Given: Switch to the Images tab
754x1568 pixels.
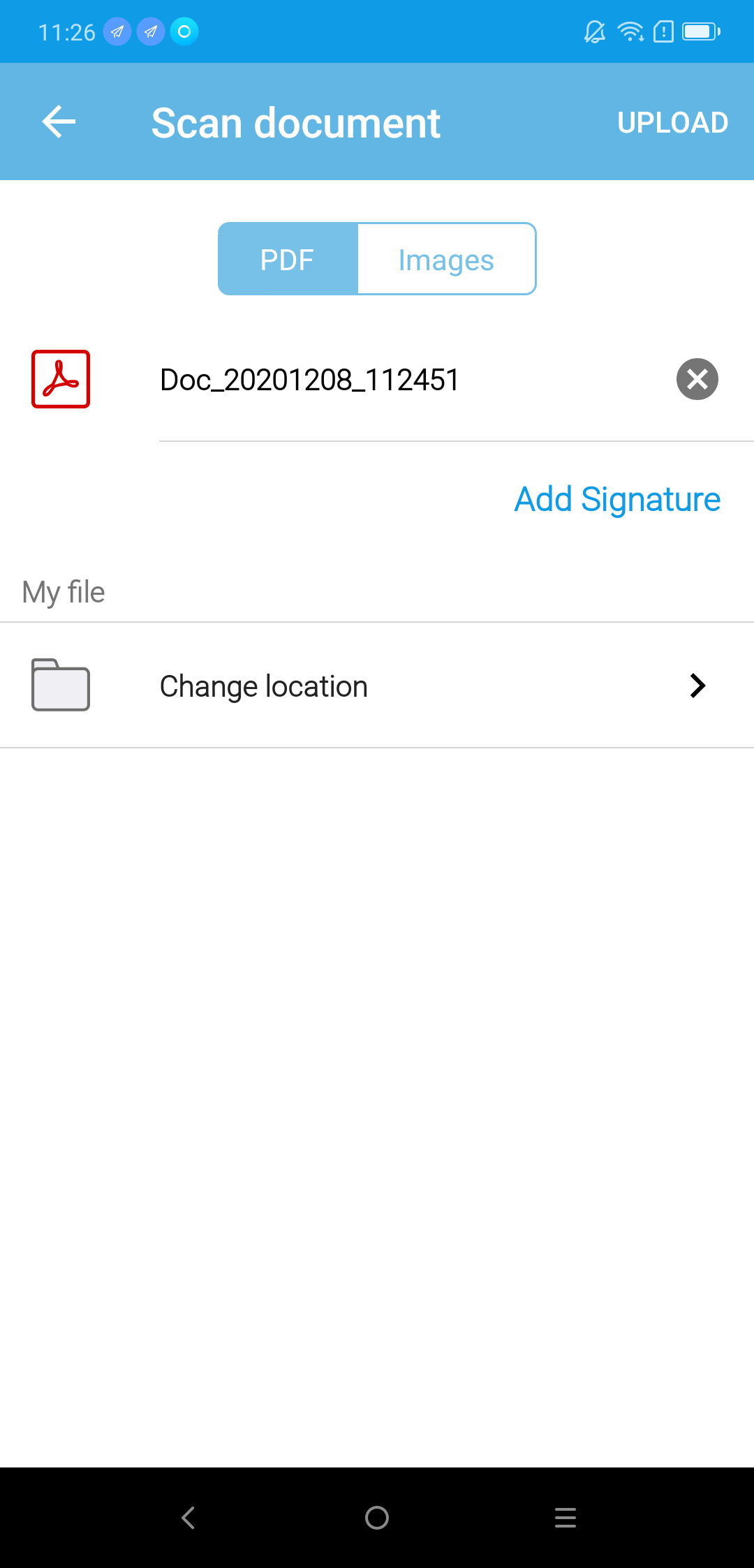Looking at the screenshot, I should pos(446,260).
